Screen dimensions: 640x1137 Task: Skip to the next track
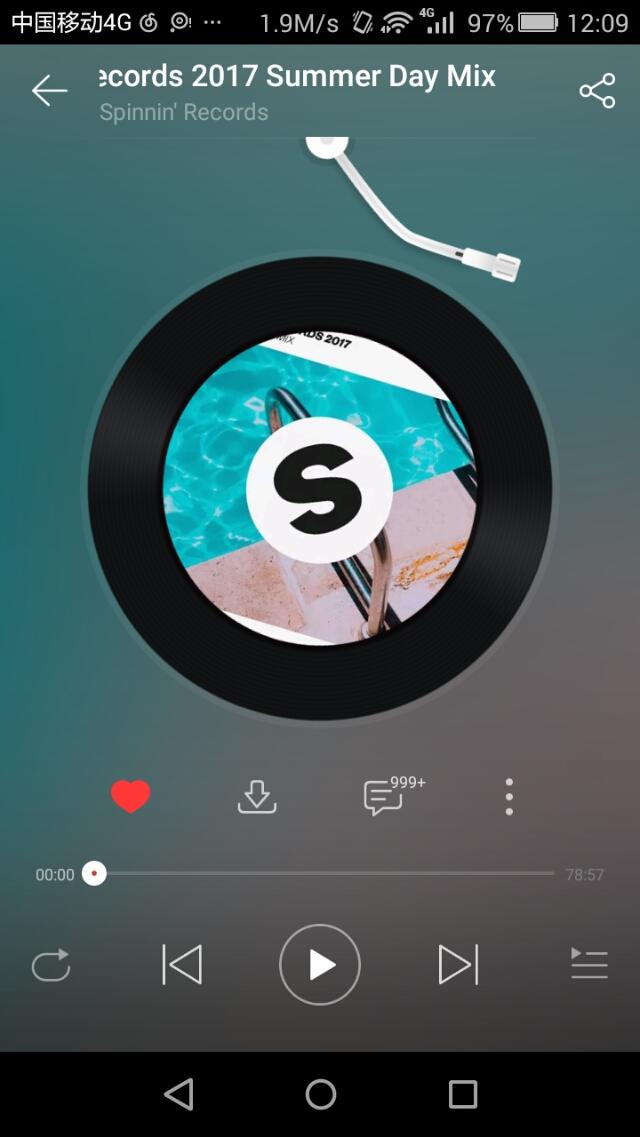click(x=459, y=965)
